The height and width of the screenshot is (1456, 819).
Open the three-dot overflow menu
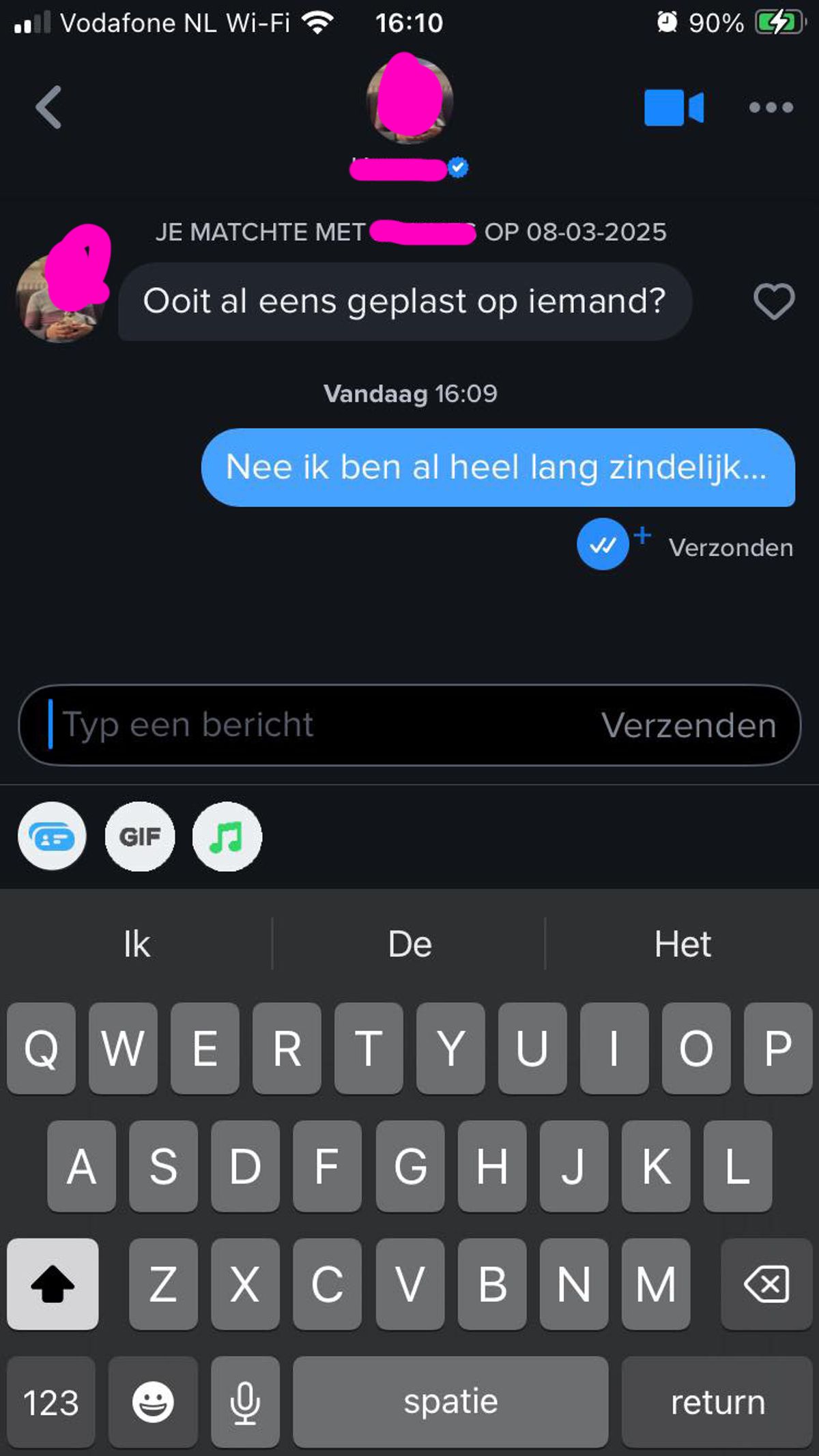click(x=771, y=107)
